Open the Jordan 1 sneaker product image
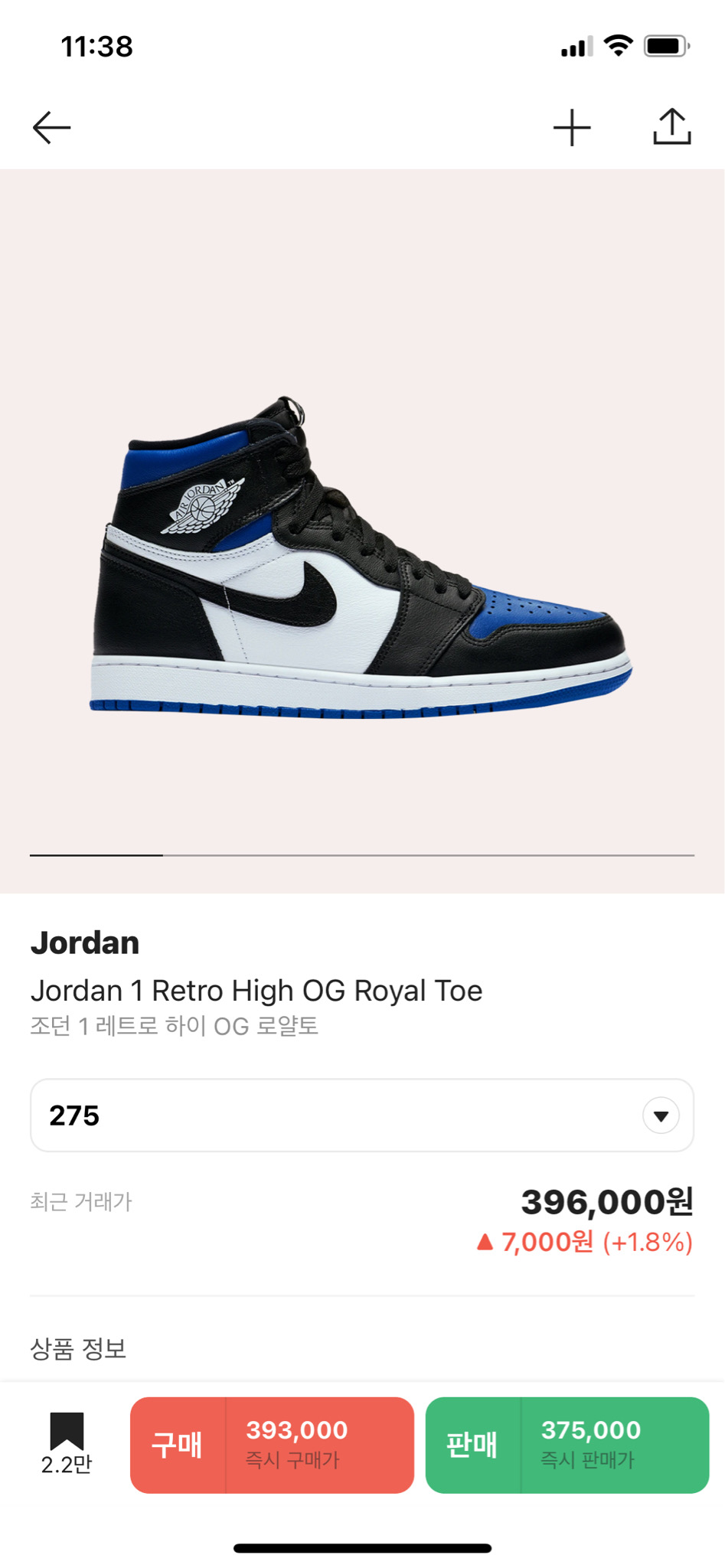725x1568 pixels. (x=361, y=559)
